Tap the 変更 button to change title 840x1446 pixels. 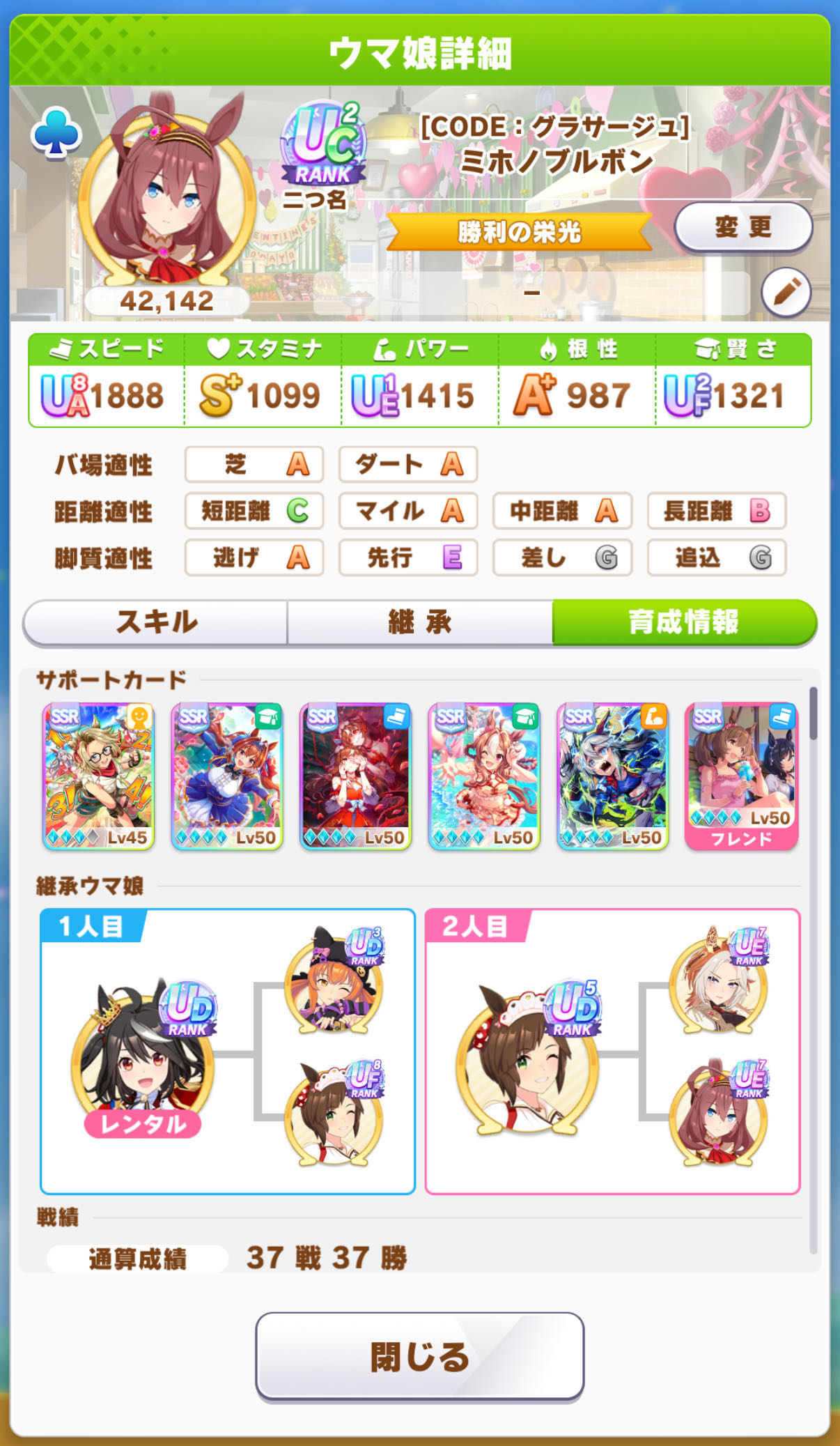click(743, 227)
